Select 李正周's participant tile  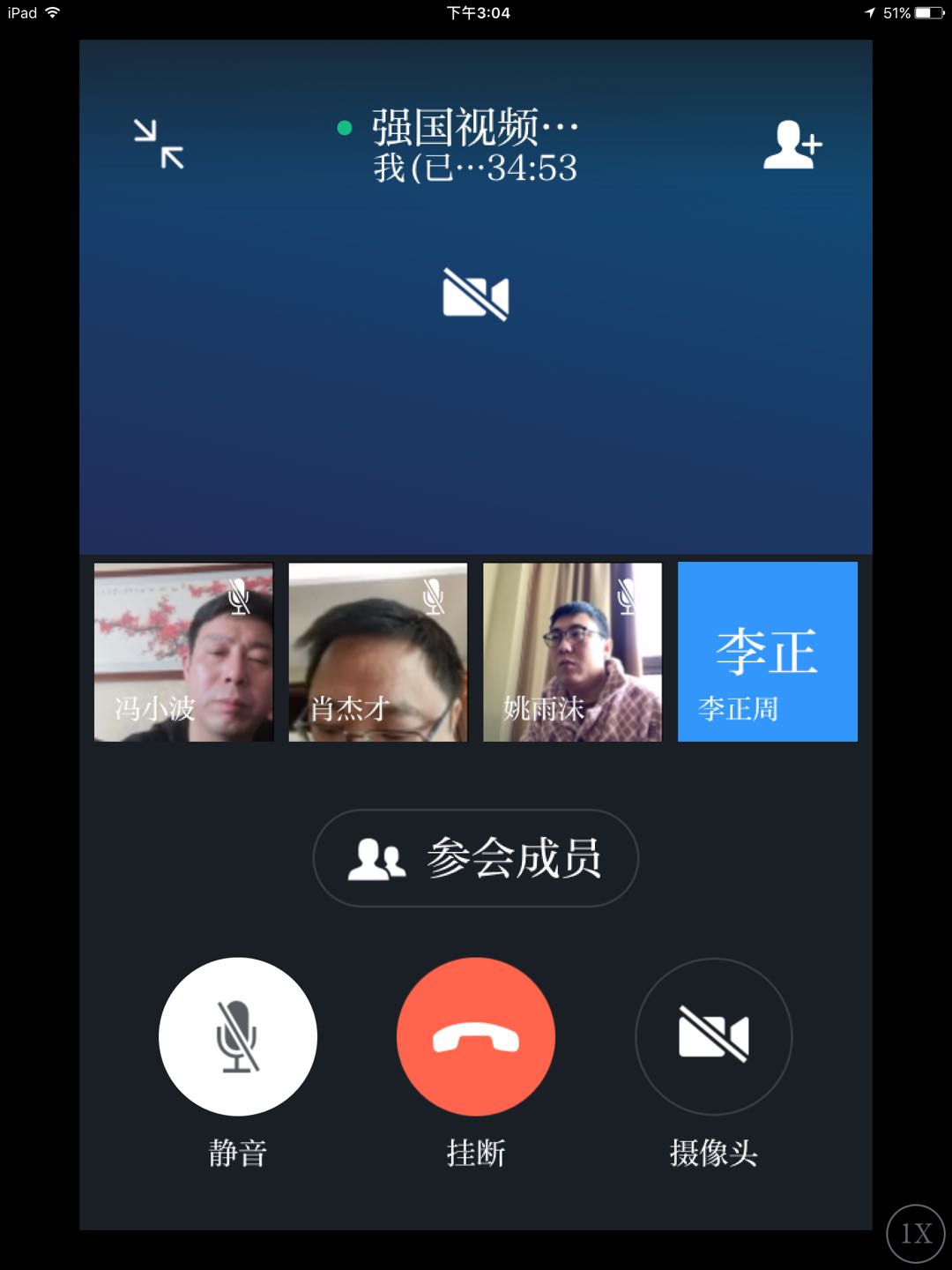coord(767,652)
